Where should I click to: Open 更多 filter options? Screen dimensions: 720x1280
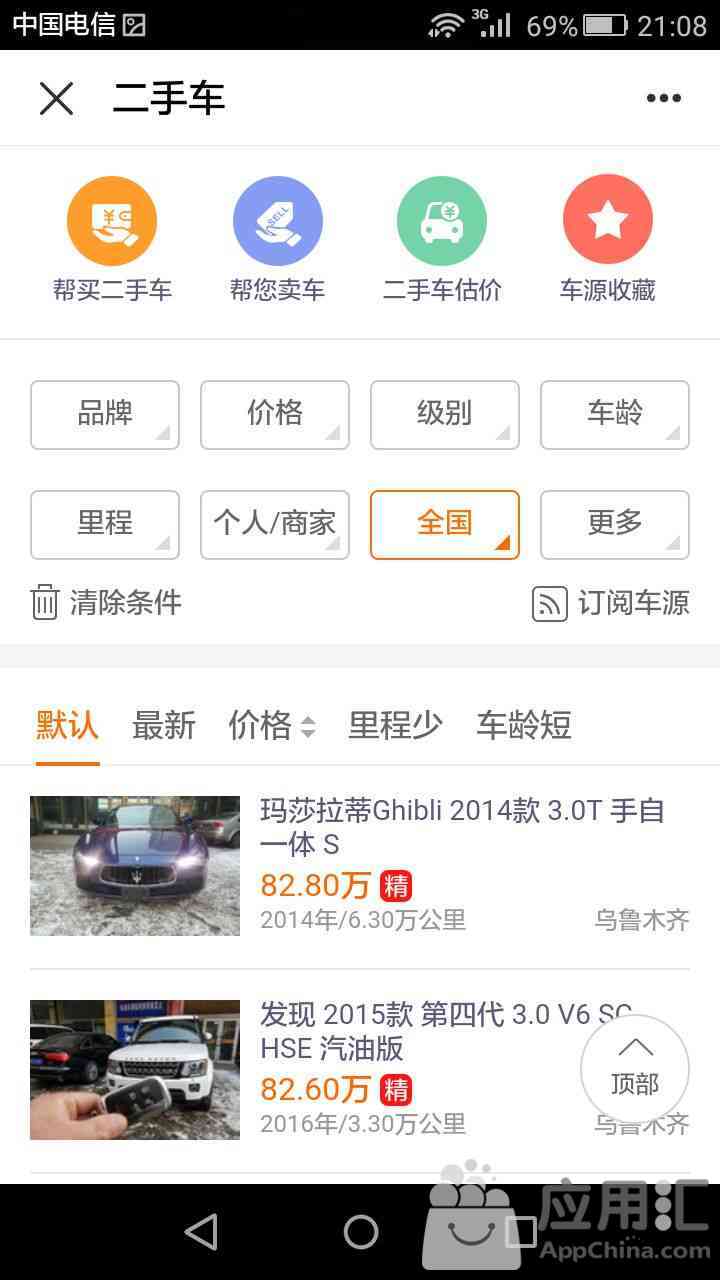[x=615, y=524]
